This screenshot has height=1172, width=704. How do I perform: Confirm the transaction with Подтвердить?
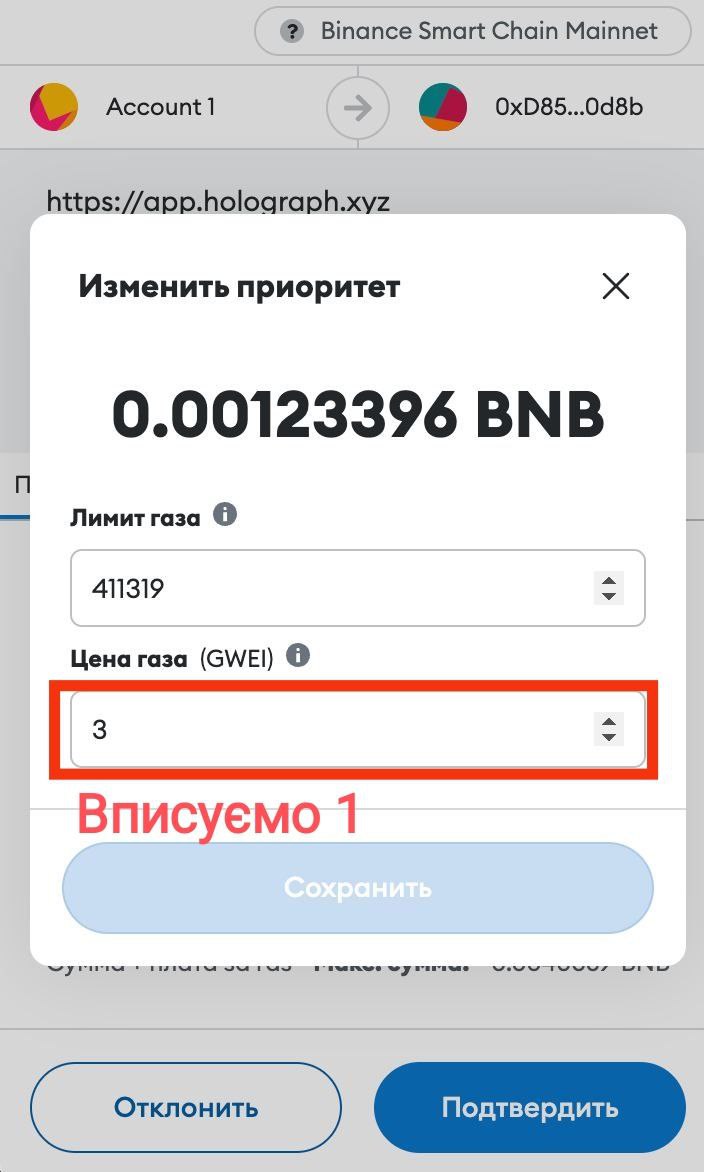pyautogui.click(x=529, y=1107)
